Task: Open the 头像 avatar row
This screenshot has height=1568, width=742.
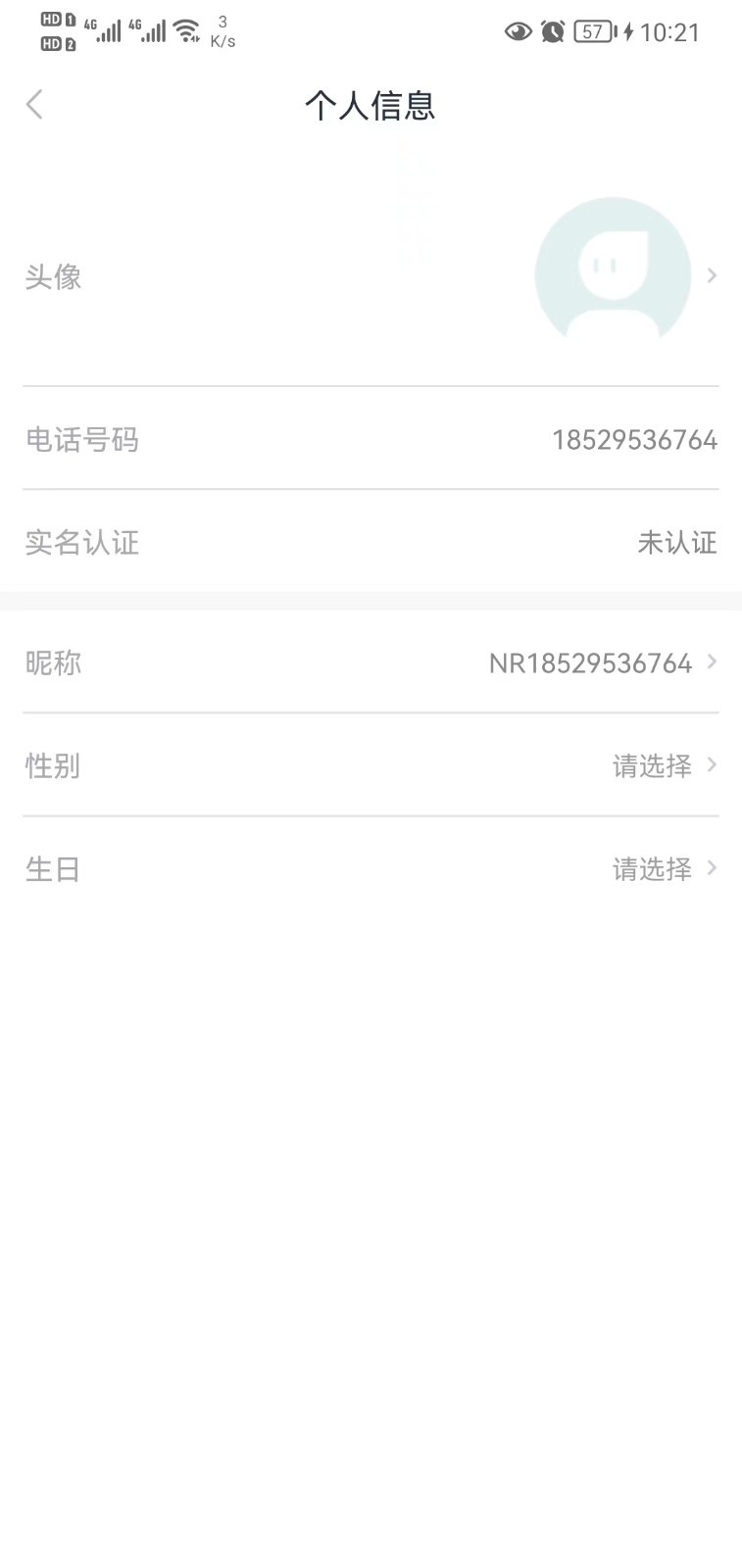Action: 371,276
